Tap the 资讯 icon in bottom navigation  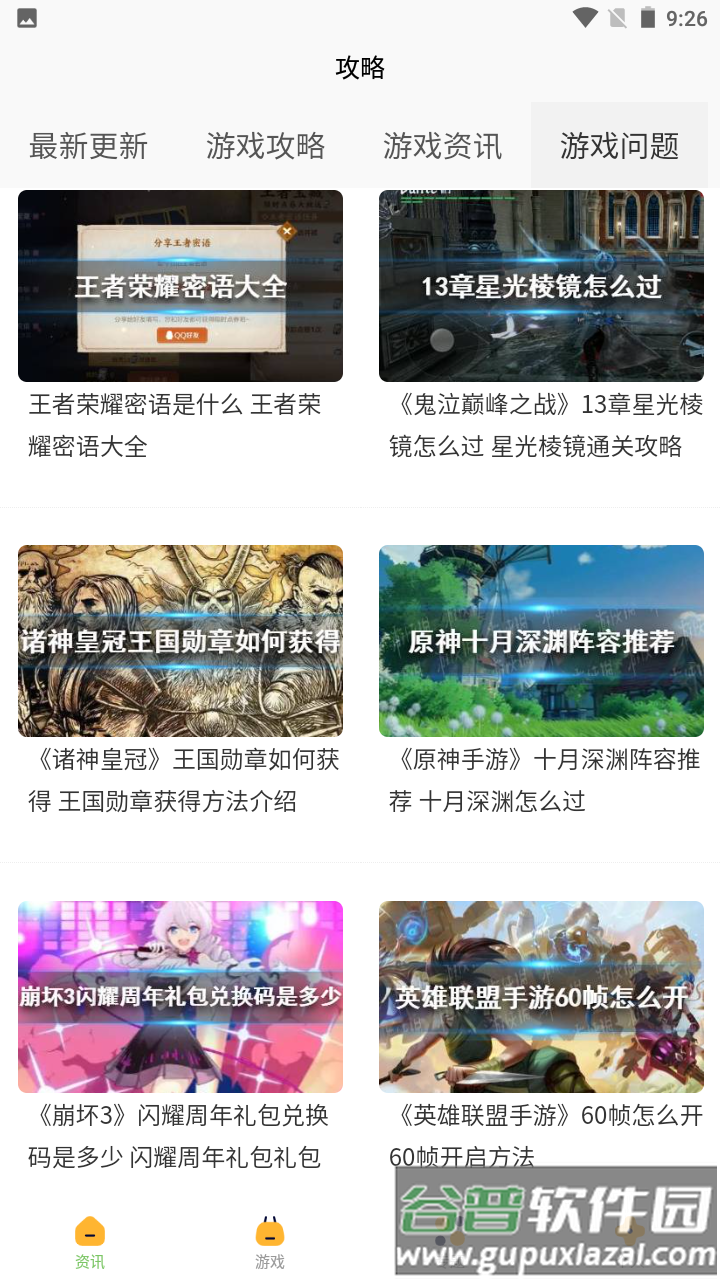coord(91,1240)
